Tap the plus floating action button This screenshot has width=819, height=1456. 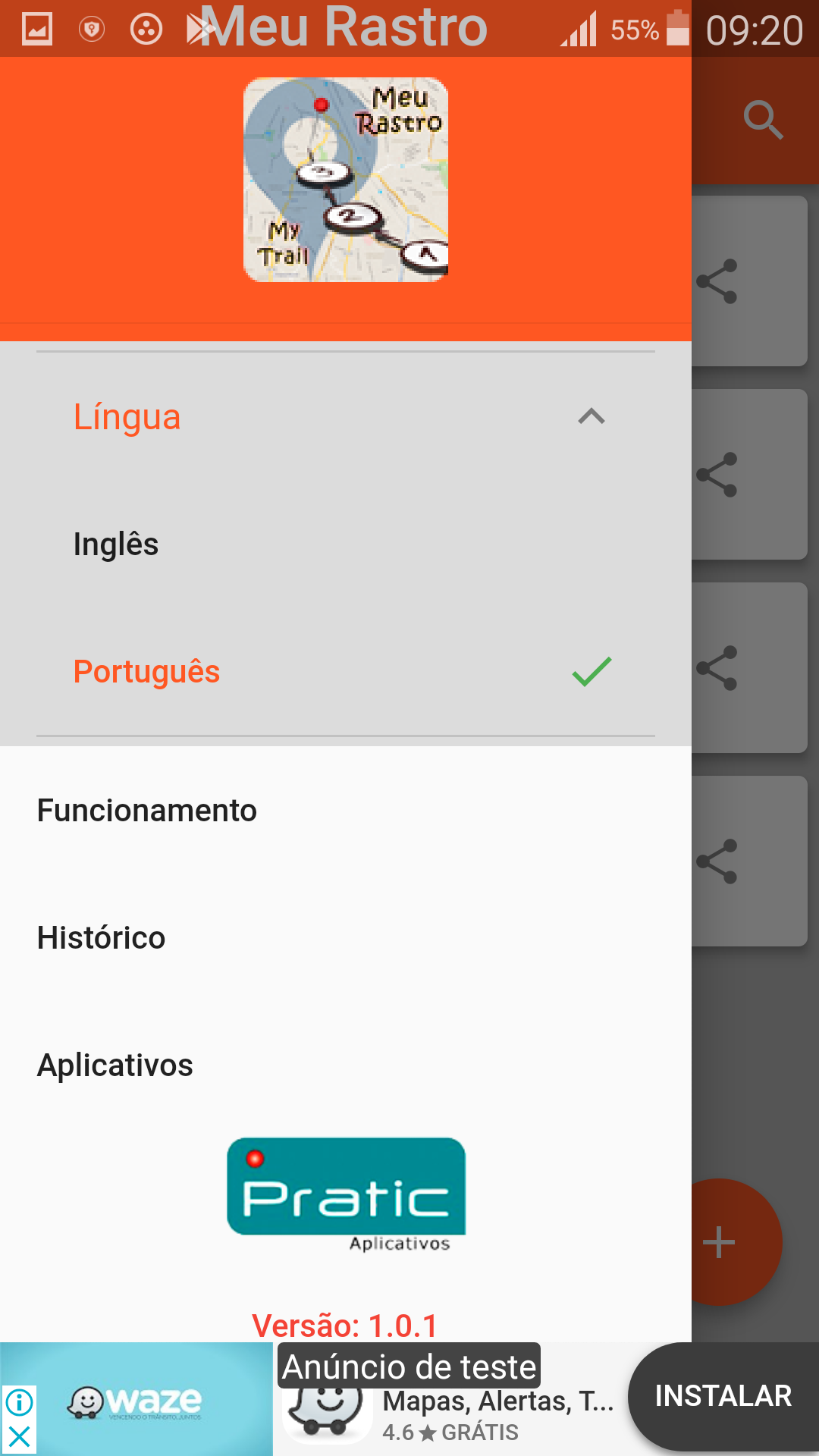coord(719,1242)
